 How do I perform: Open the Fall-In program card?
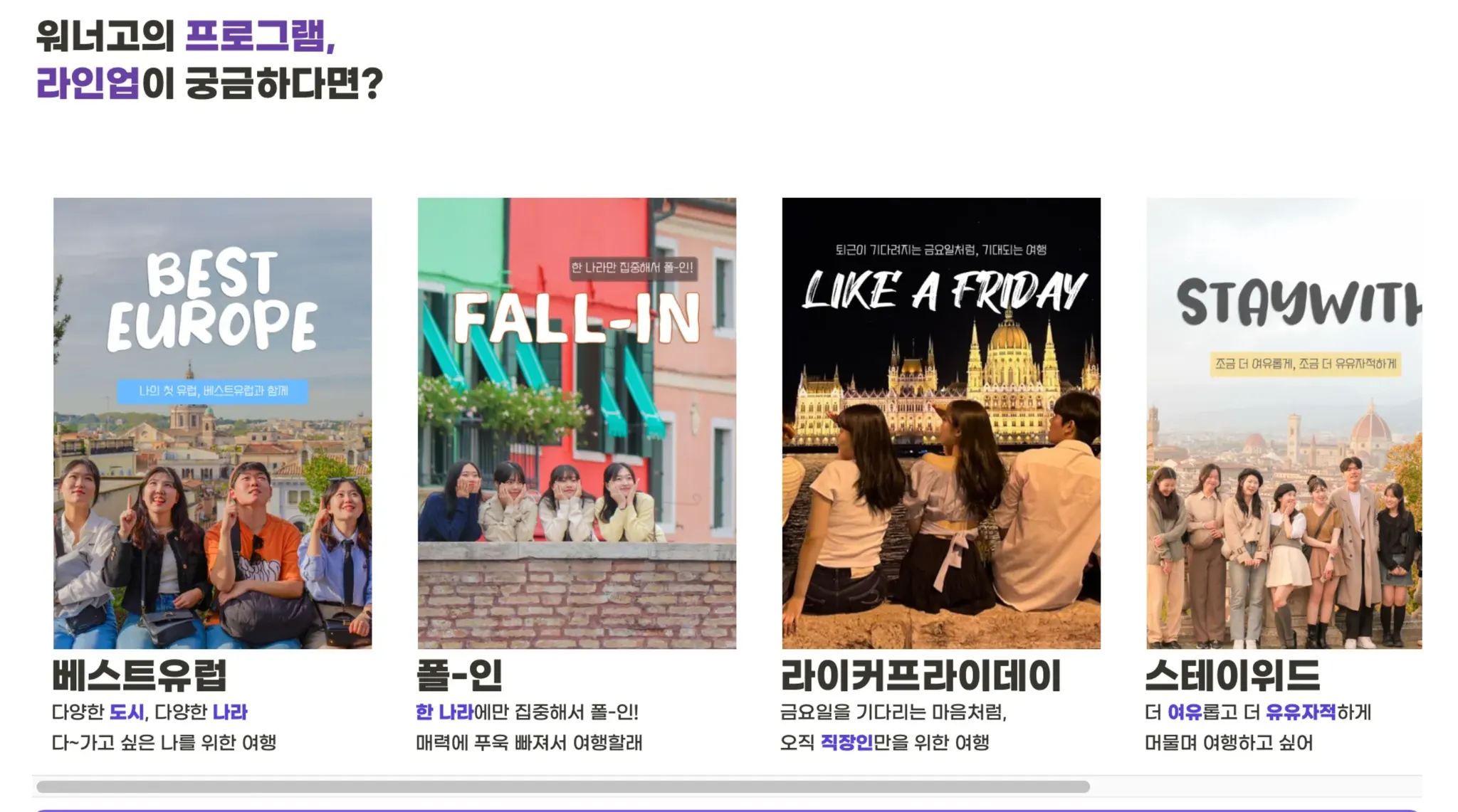[577, 423]
